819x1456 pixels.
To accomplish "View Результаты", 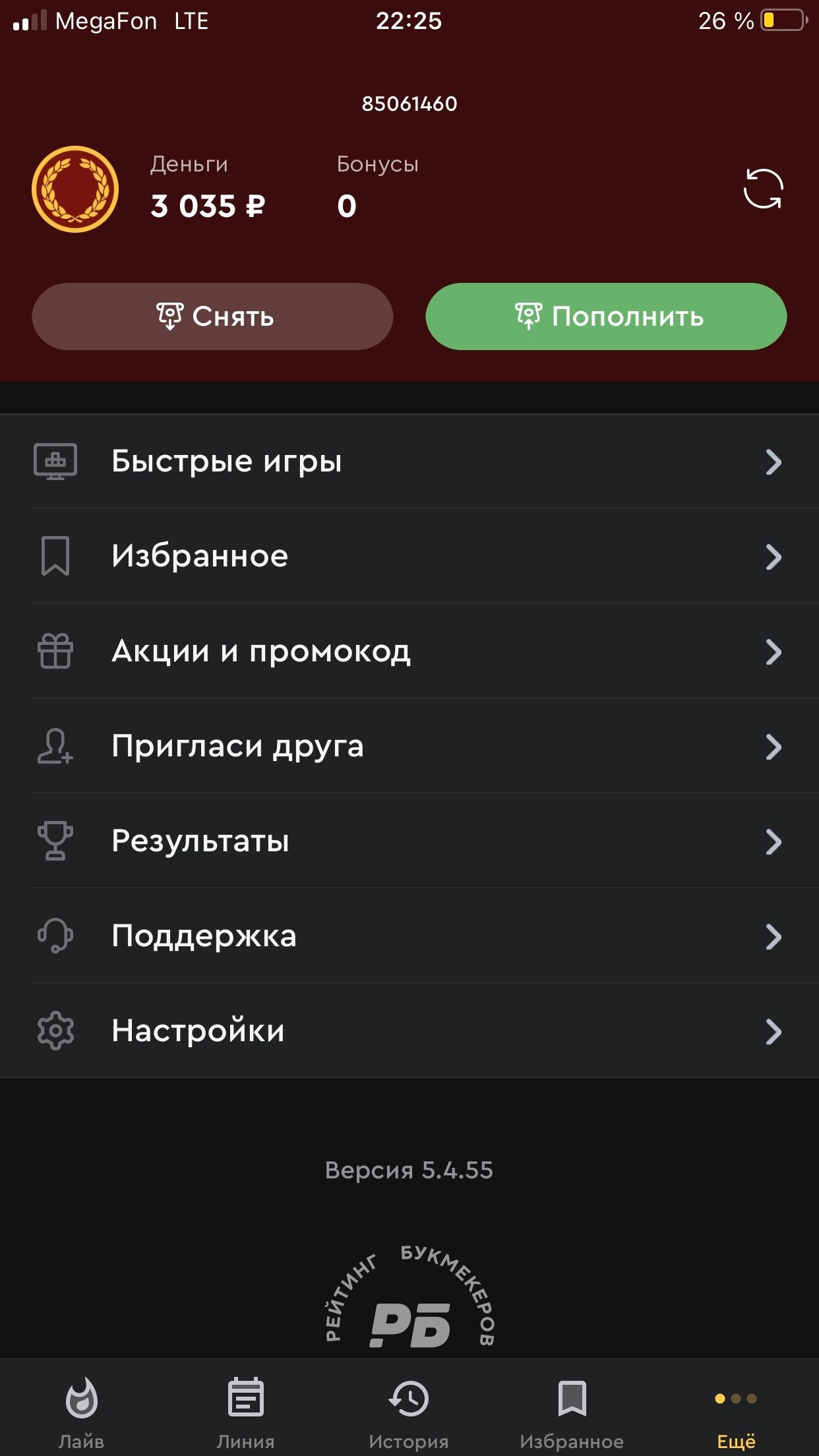I will coord(409,841).
